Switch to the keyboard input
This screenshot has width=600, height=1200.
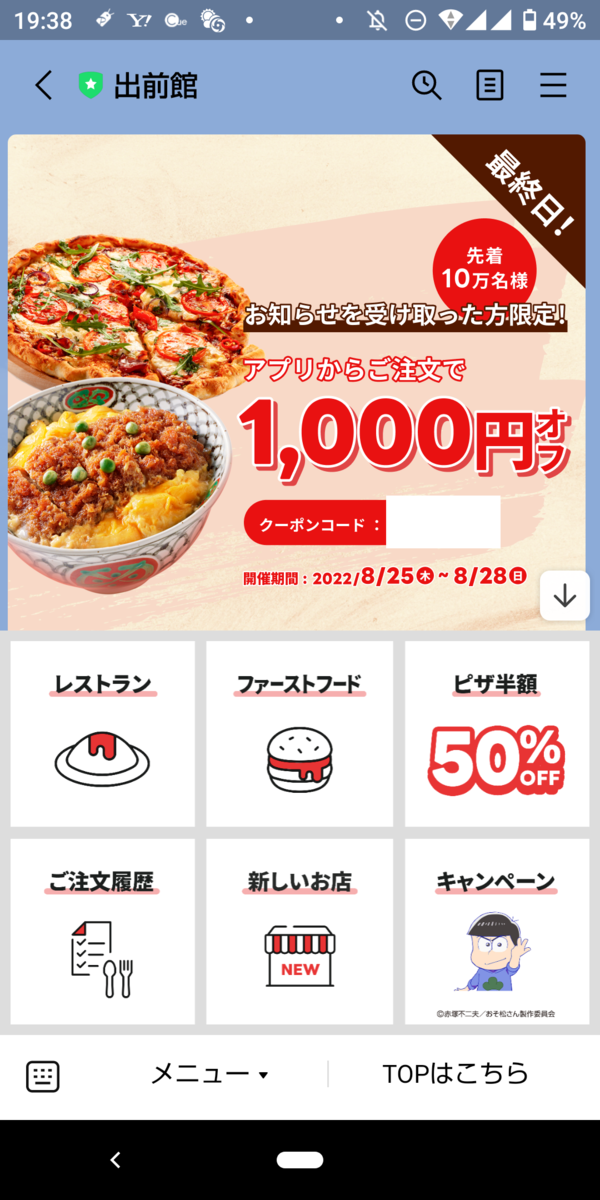coord(43,1076)
